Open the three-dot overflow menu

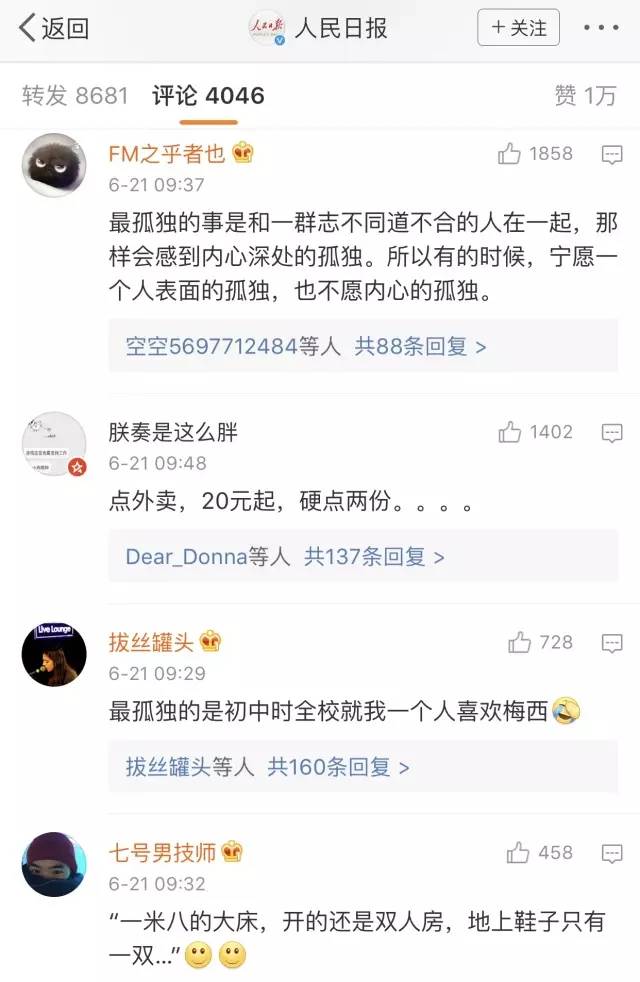click(601, 28)
